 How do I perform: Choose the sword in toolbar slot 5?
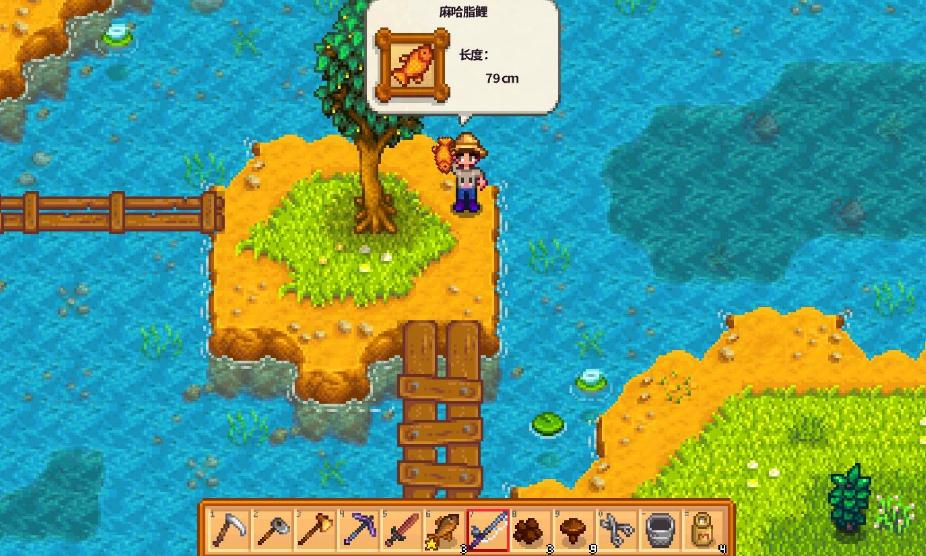(402, 527)
